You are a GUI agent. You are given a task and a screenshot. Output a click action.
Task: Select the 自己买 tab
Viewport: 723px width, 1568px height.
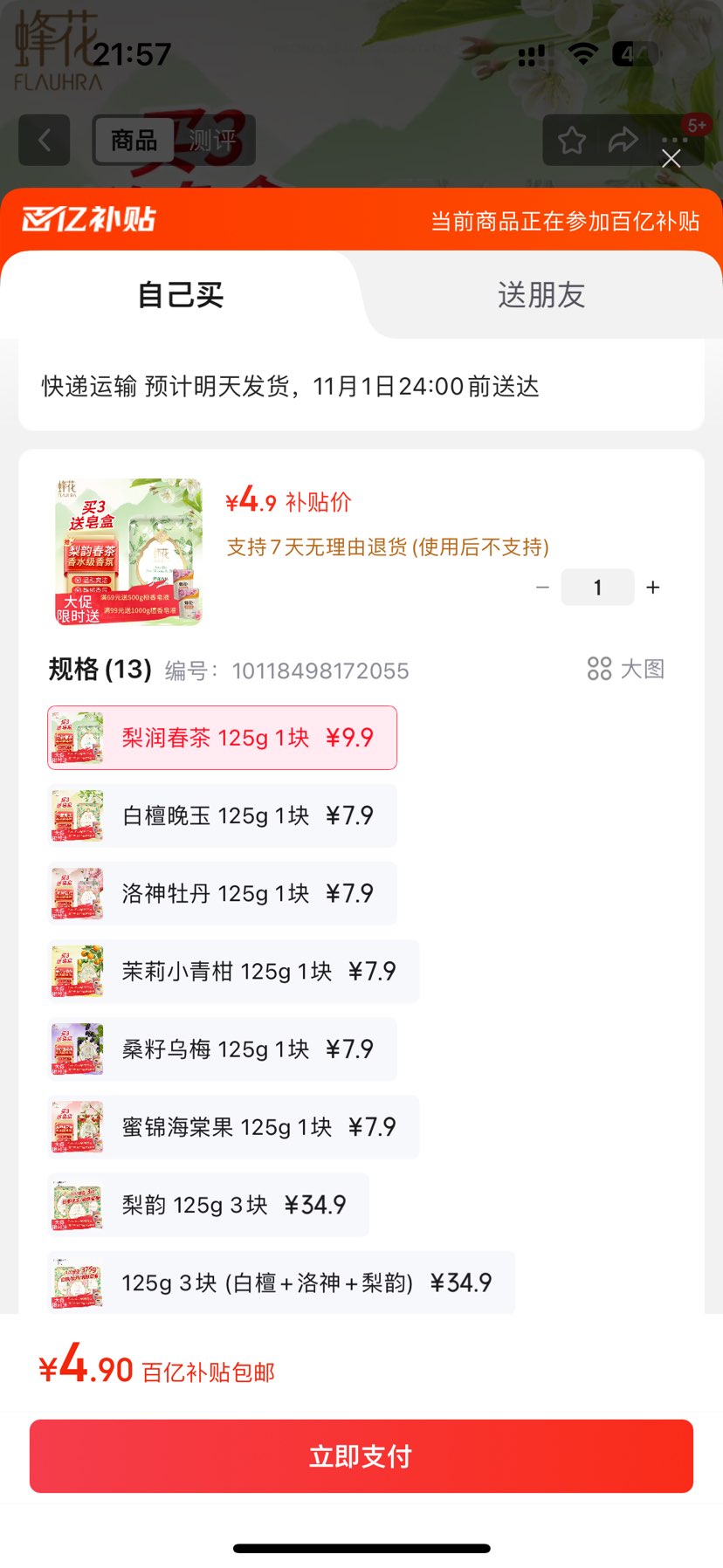coord(181,295)
